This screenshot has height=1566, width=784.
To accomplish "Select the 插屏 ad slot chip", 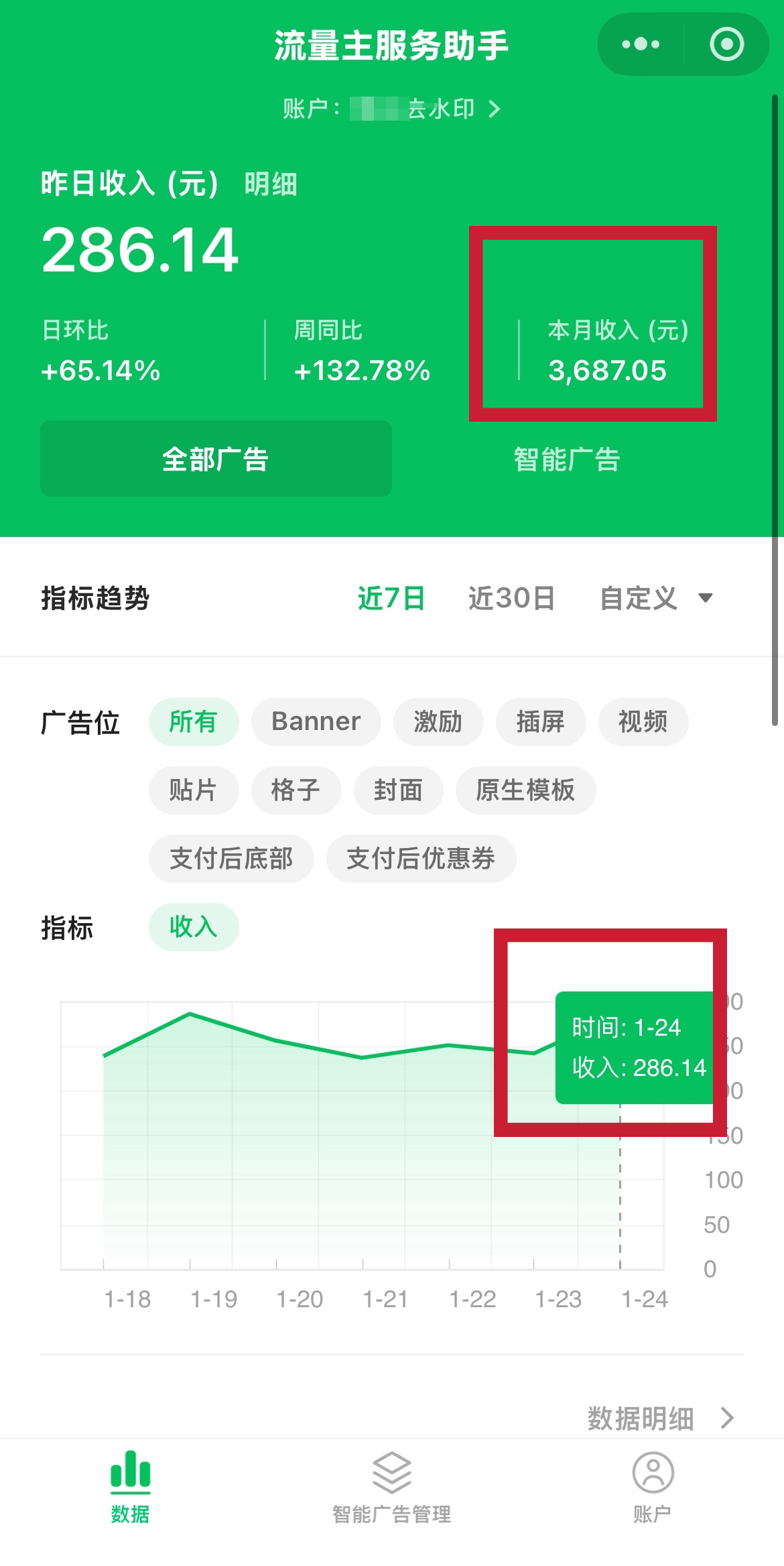I will 540,722.
